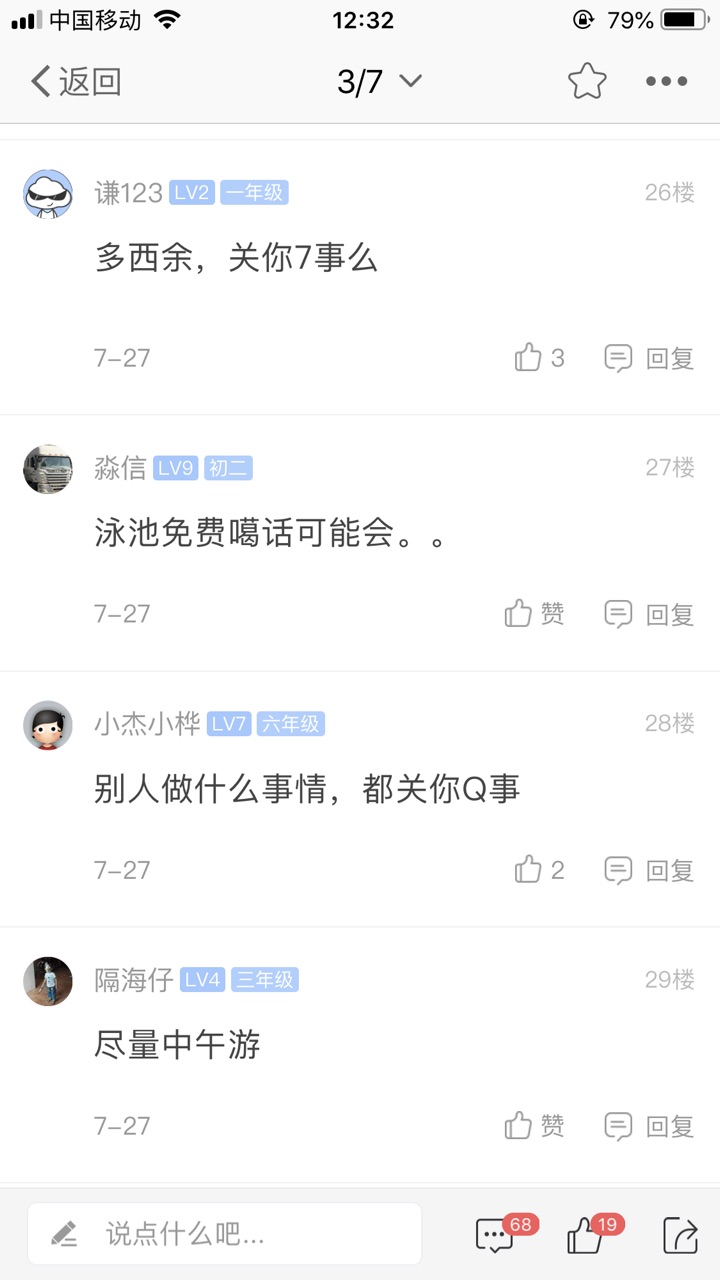The image size is (720, 1280).
Task: View 淼信's profile avatar
Action: coord(48,469)
